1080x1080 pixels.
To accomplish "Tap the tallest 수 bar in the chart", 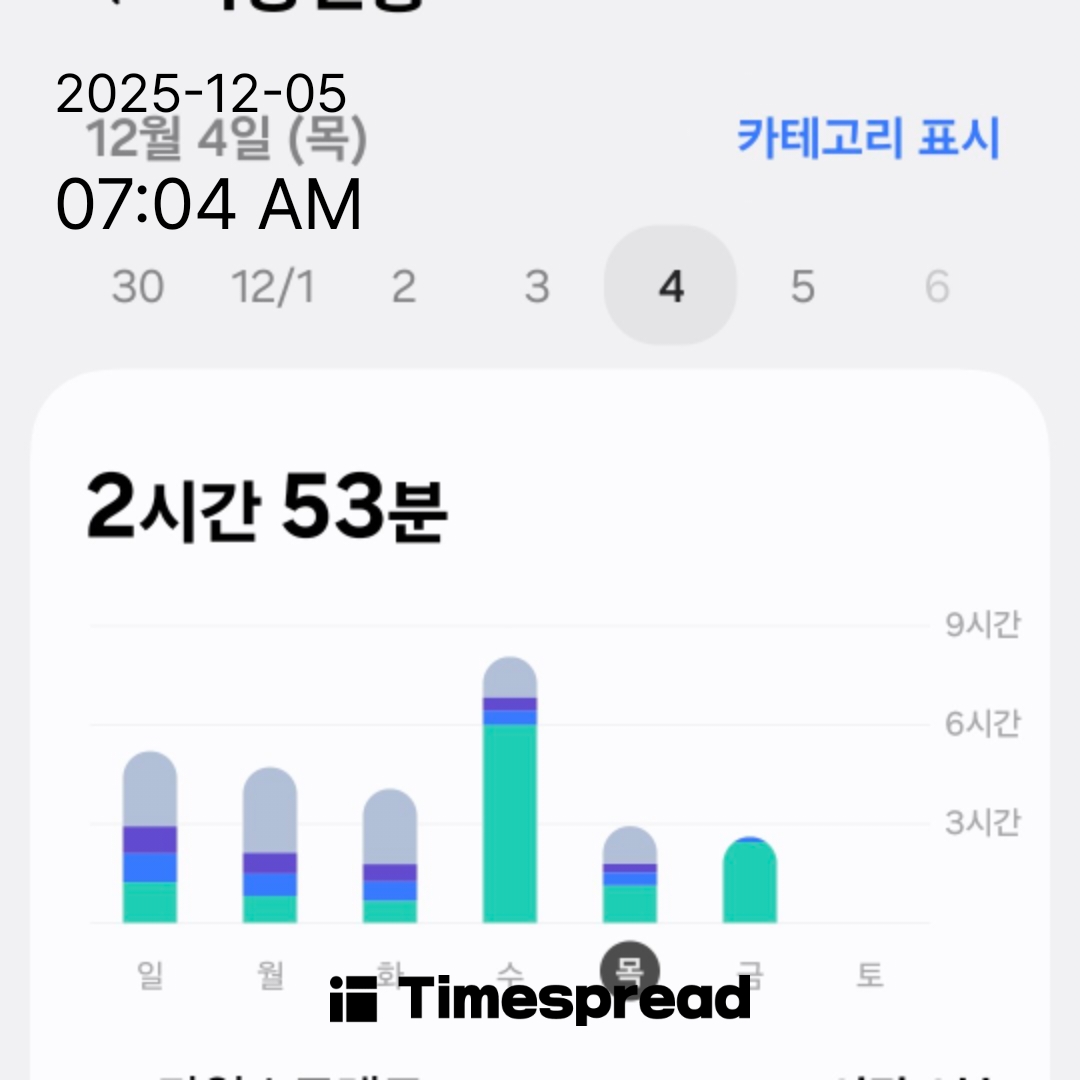I will click(510, 790).
